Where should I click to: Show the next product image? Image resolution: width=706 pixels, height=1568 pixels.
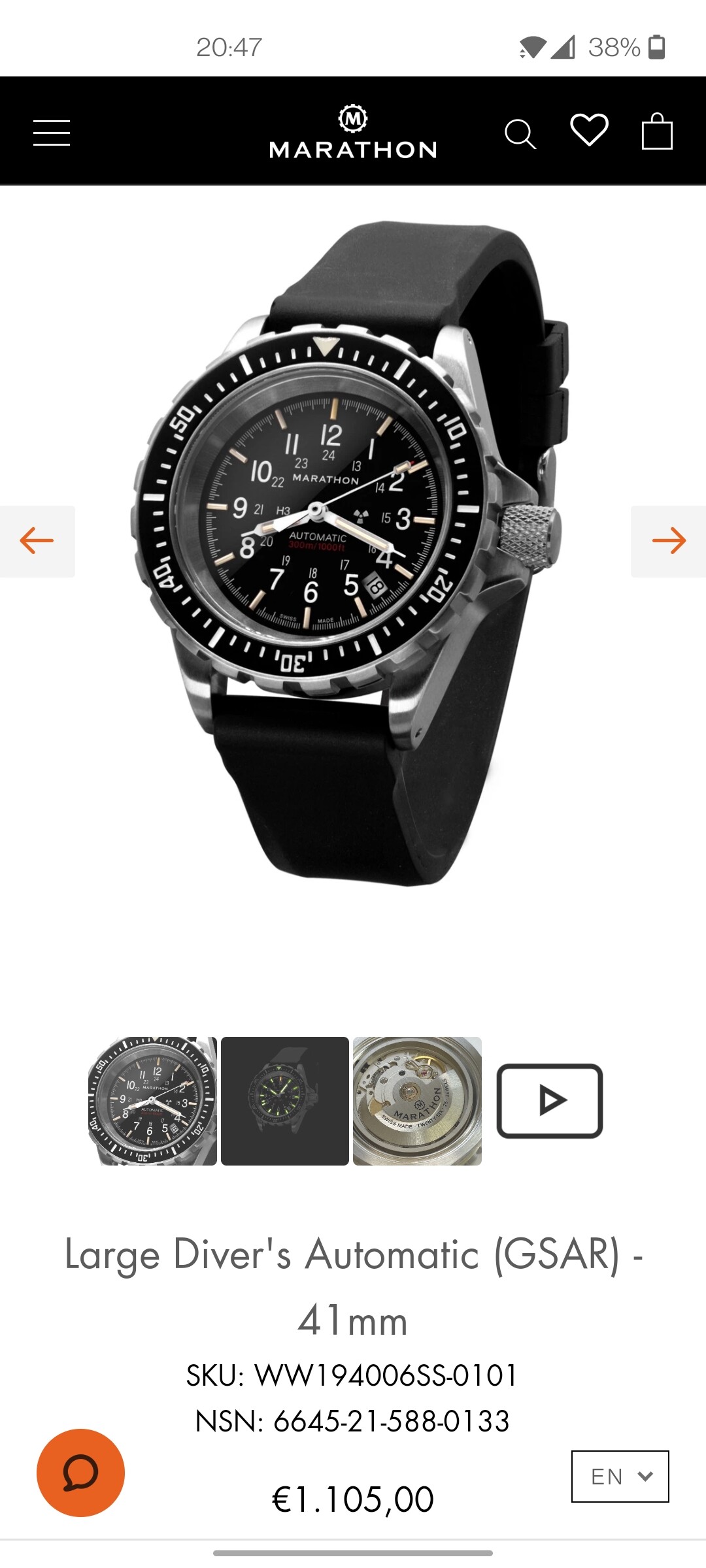(668, 541)
